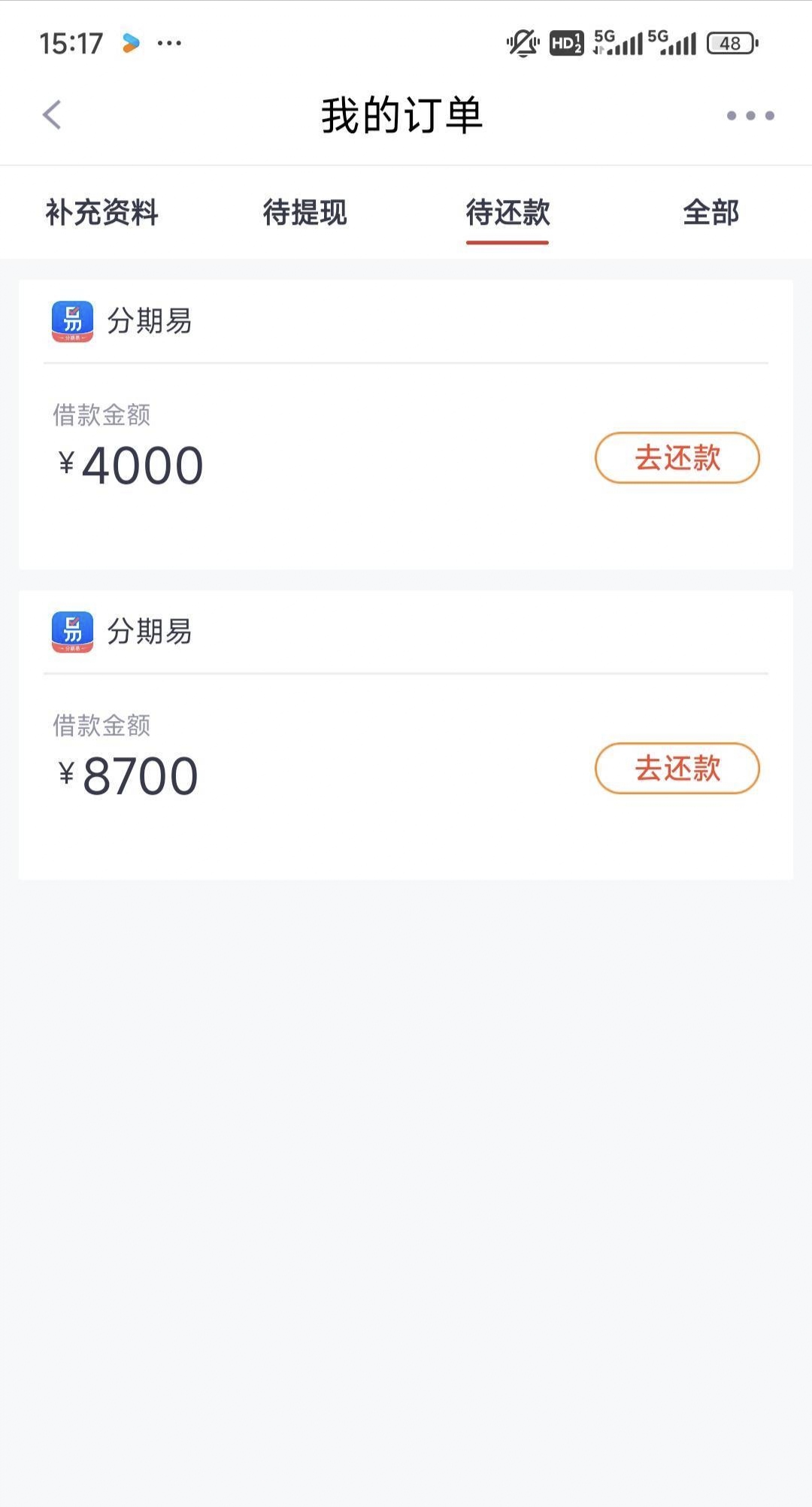Switch to the 全部 tab

[x=710, y=213]
